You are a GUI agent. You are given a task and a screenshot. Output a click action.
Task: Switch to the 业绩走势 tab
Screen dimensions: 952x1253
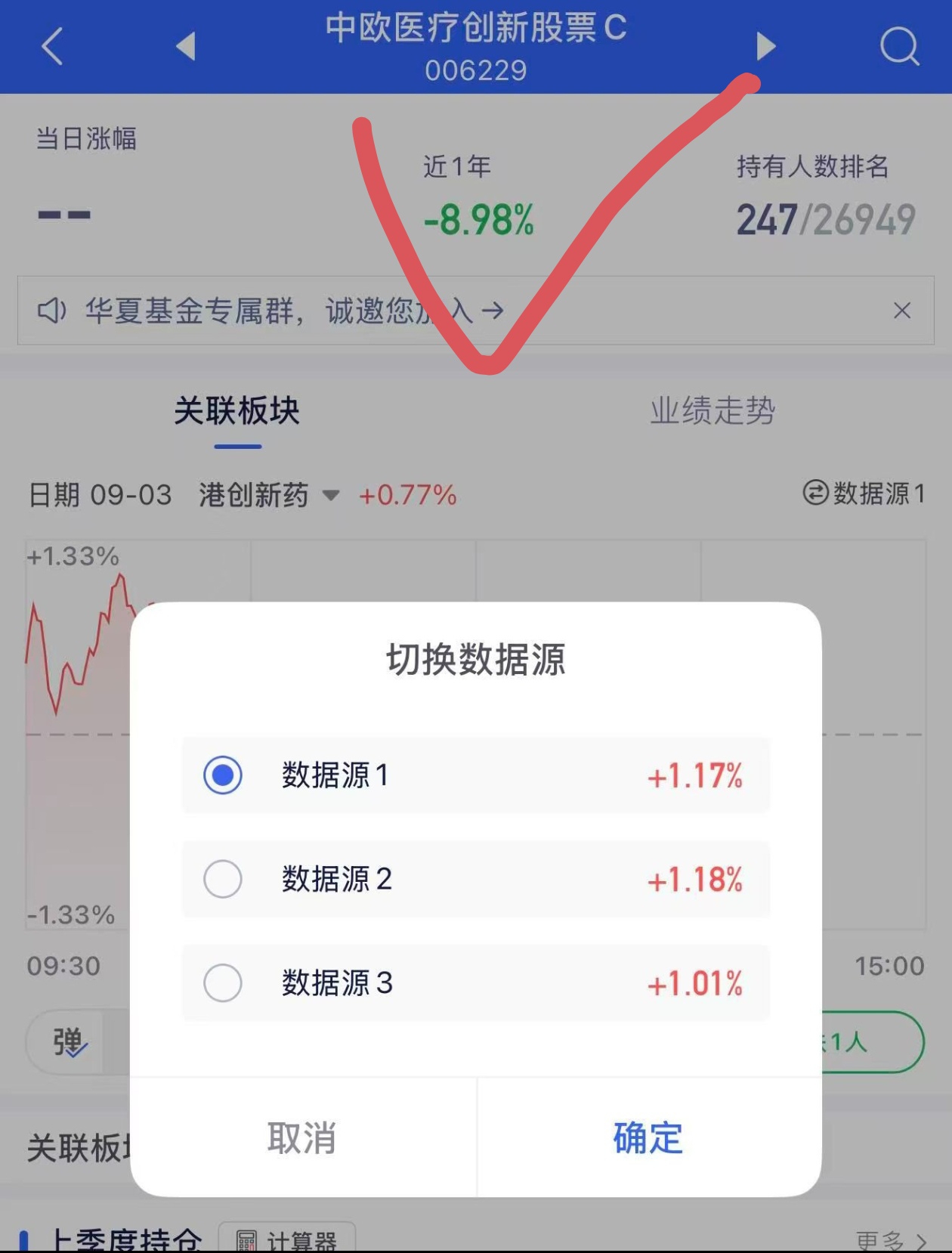pyautogui.click(x=712, y=411)
